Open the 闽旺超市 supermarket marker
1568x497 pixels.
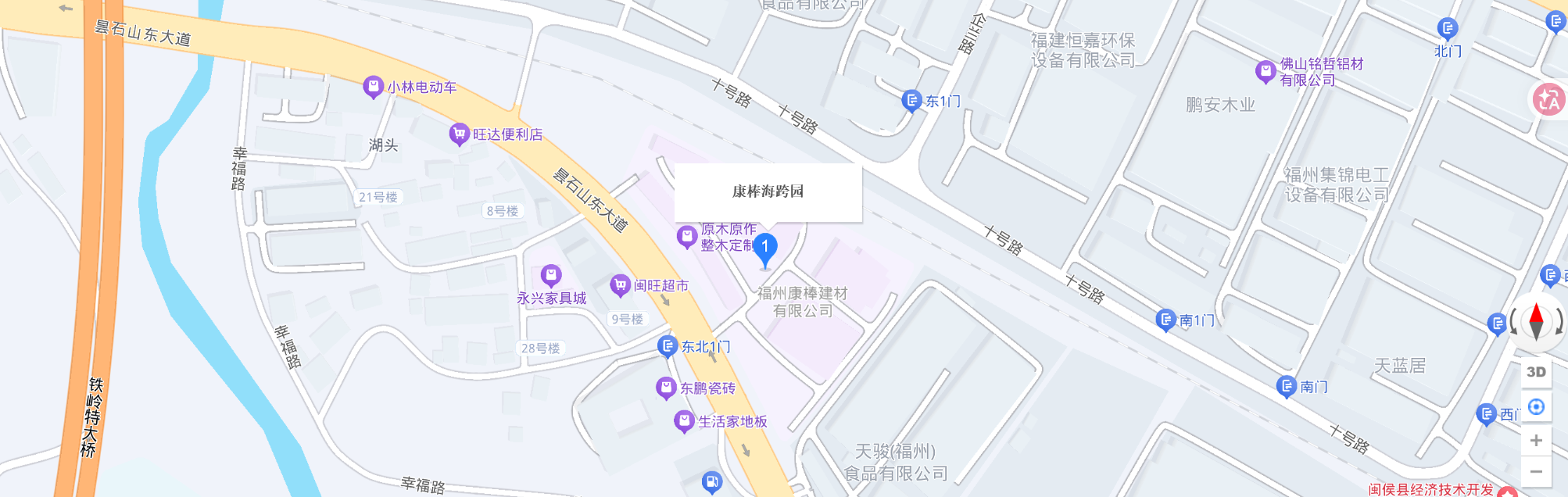(621, 285)
